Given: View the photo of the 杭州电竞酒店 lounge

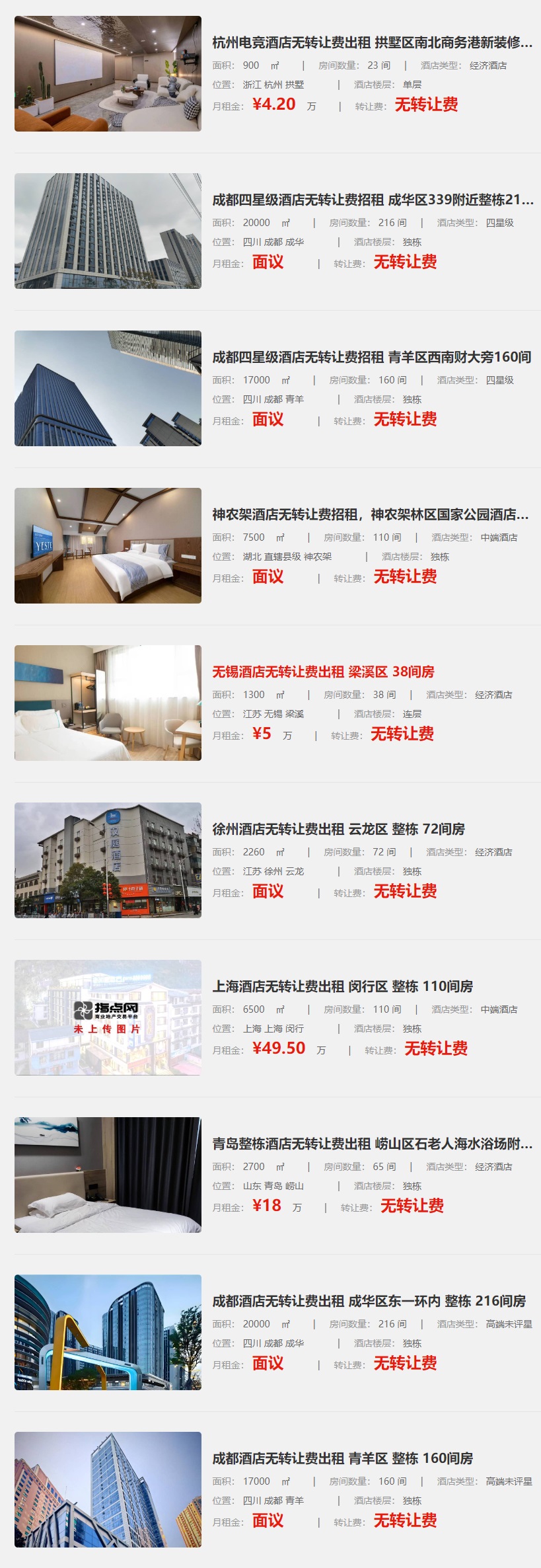Looking at the screenshot, I should (108, 74).
